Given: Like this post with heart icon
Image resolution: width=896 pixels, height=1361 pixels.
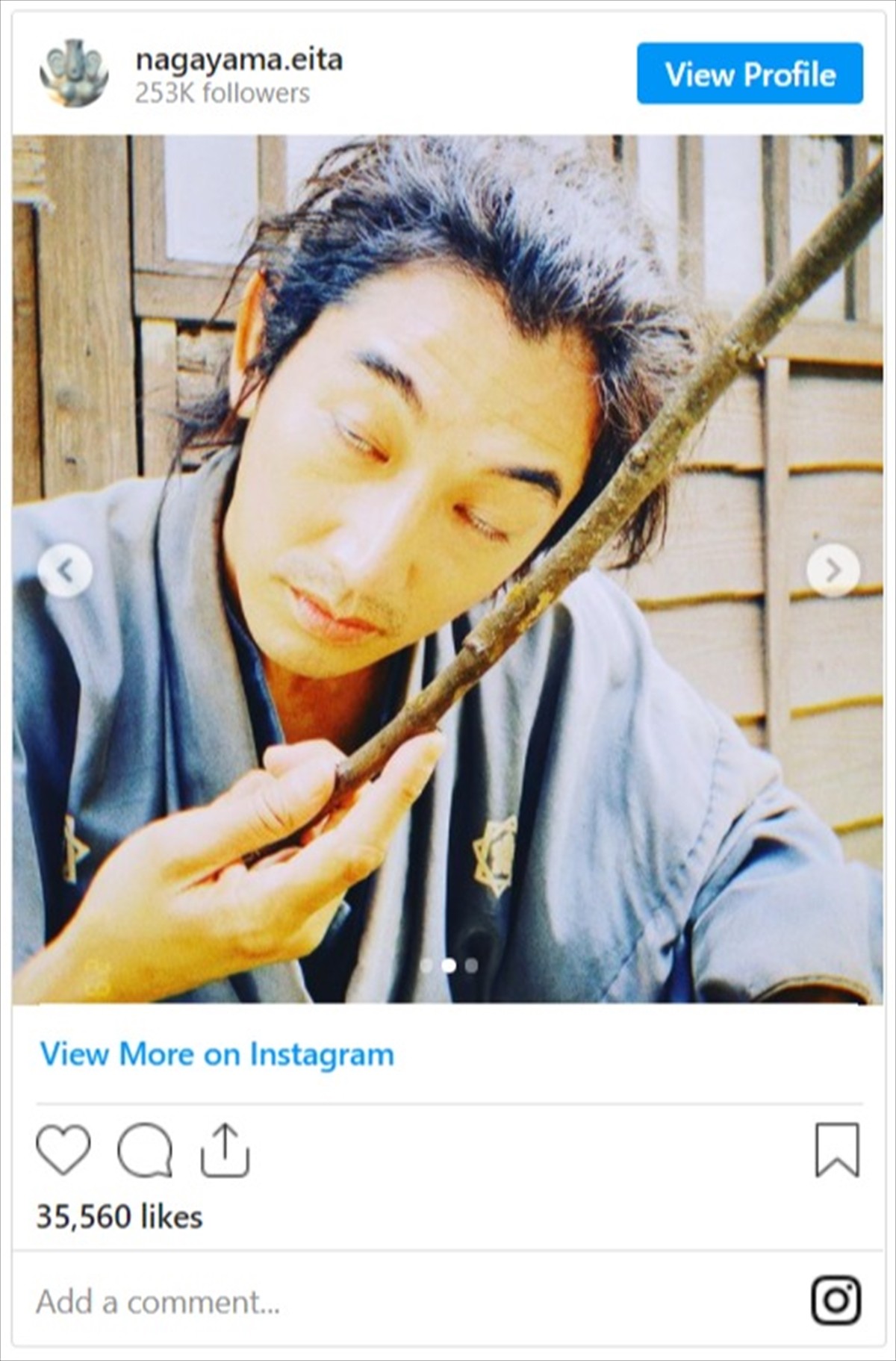Looking at the screenshot, I should click(x=63, y=1150).
